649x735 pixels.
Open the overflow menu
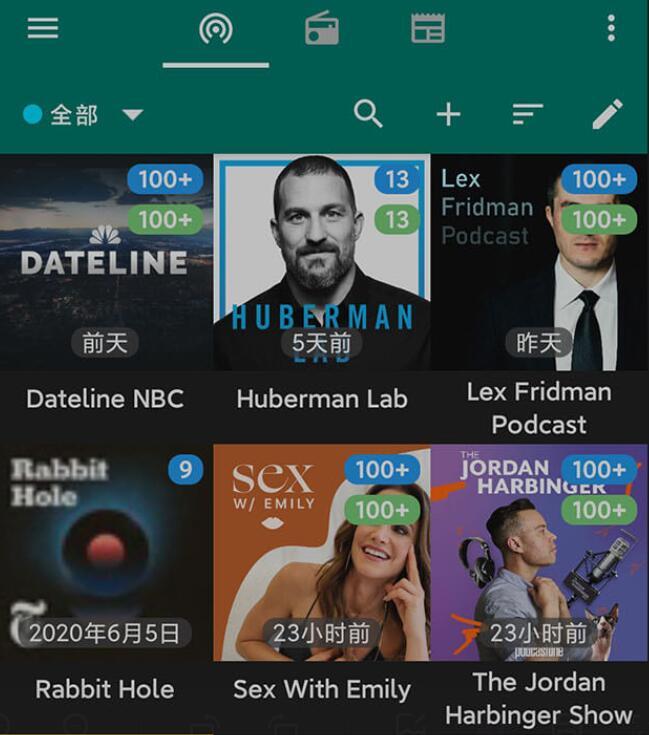[611, 28]
